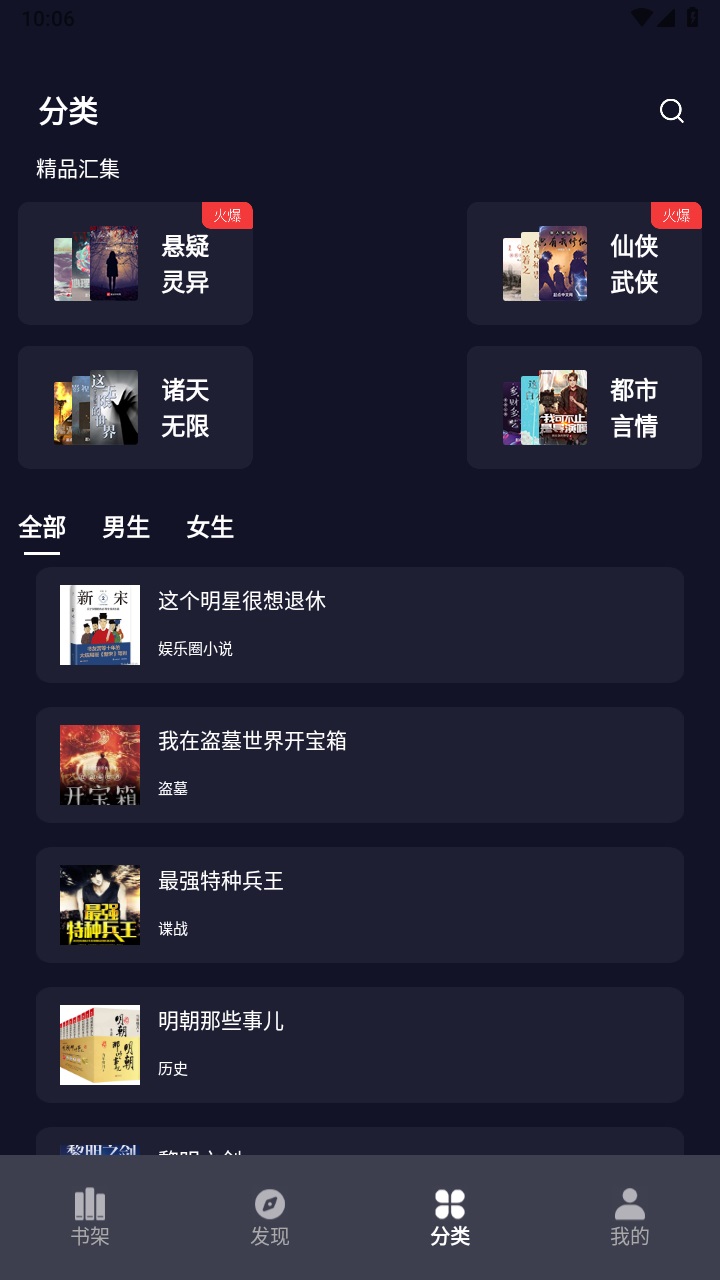Open the novel 最强特种兵王

tap(360, 904)
